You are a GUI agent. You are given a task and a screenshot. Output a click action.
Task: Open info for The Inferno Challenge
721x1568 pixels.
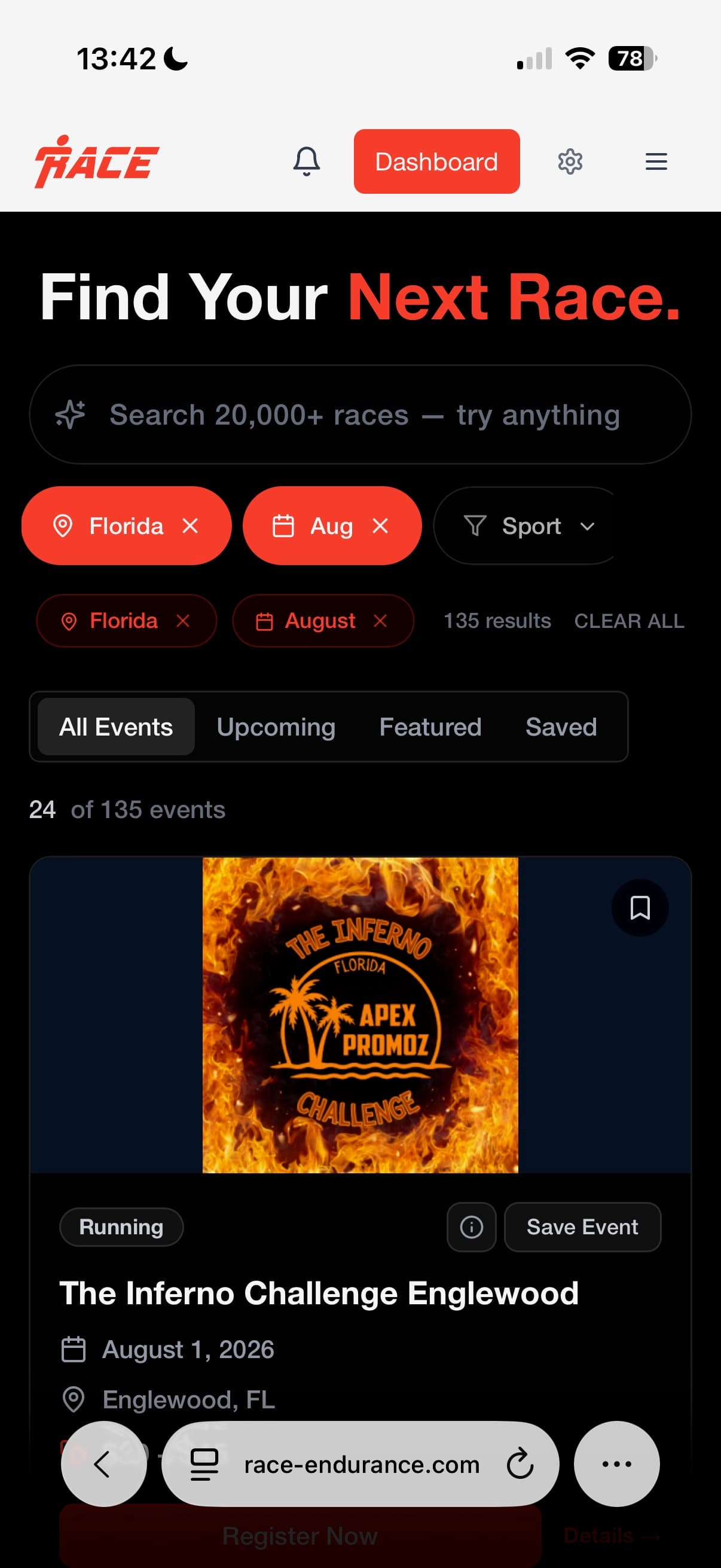pyautogui.click(x=472, y=1227)
